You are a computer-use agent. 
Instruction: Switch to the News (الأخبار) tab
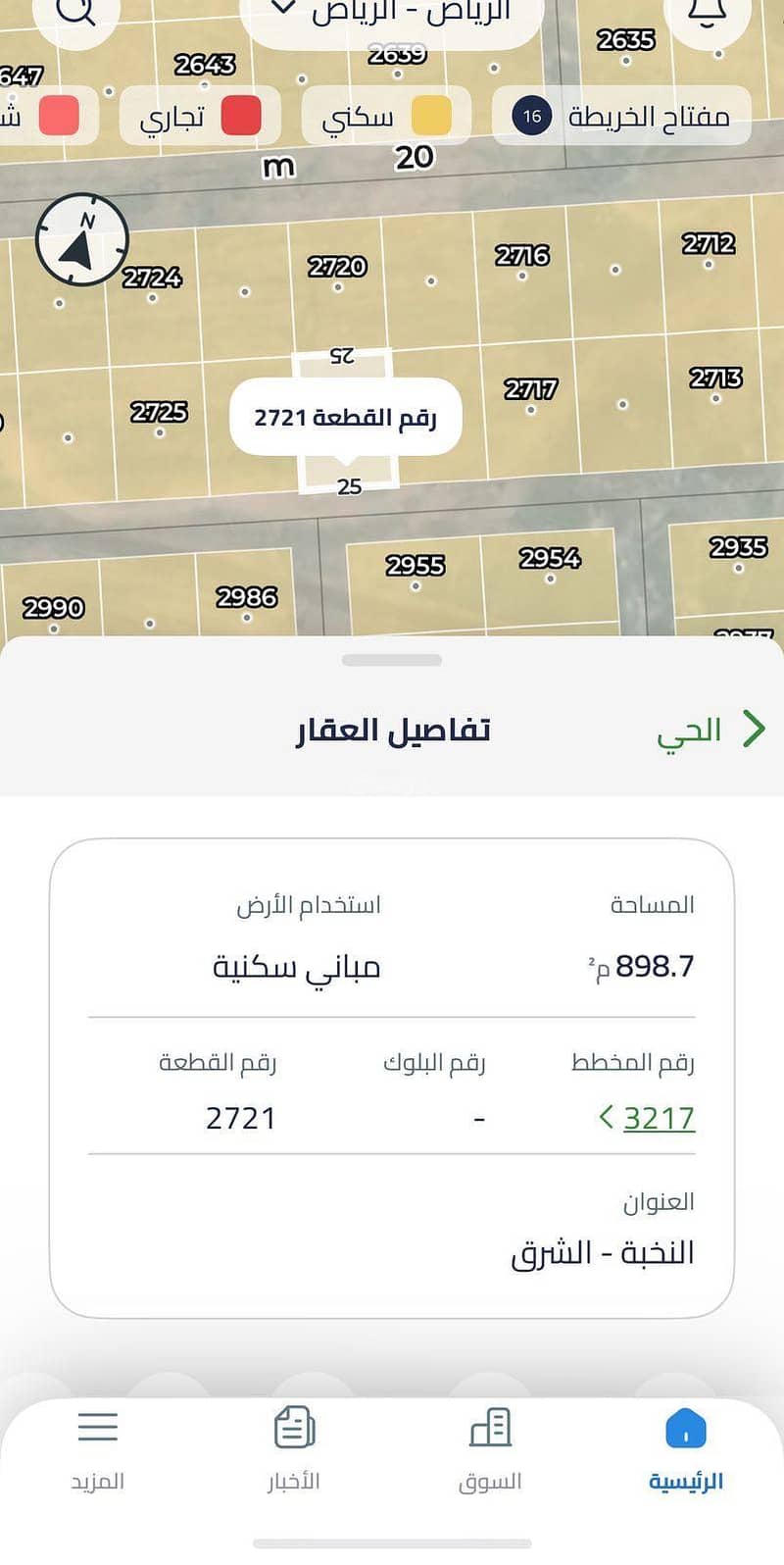[x=294, y=1449]
